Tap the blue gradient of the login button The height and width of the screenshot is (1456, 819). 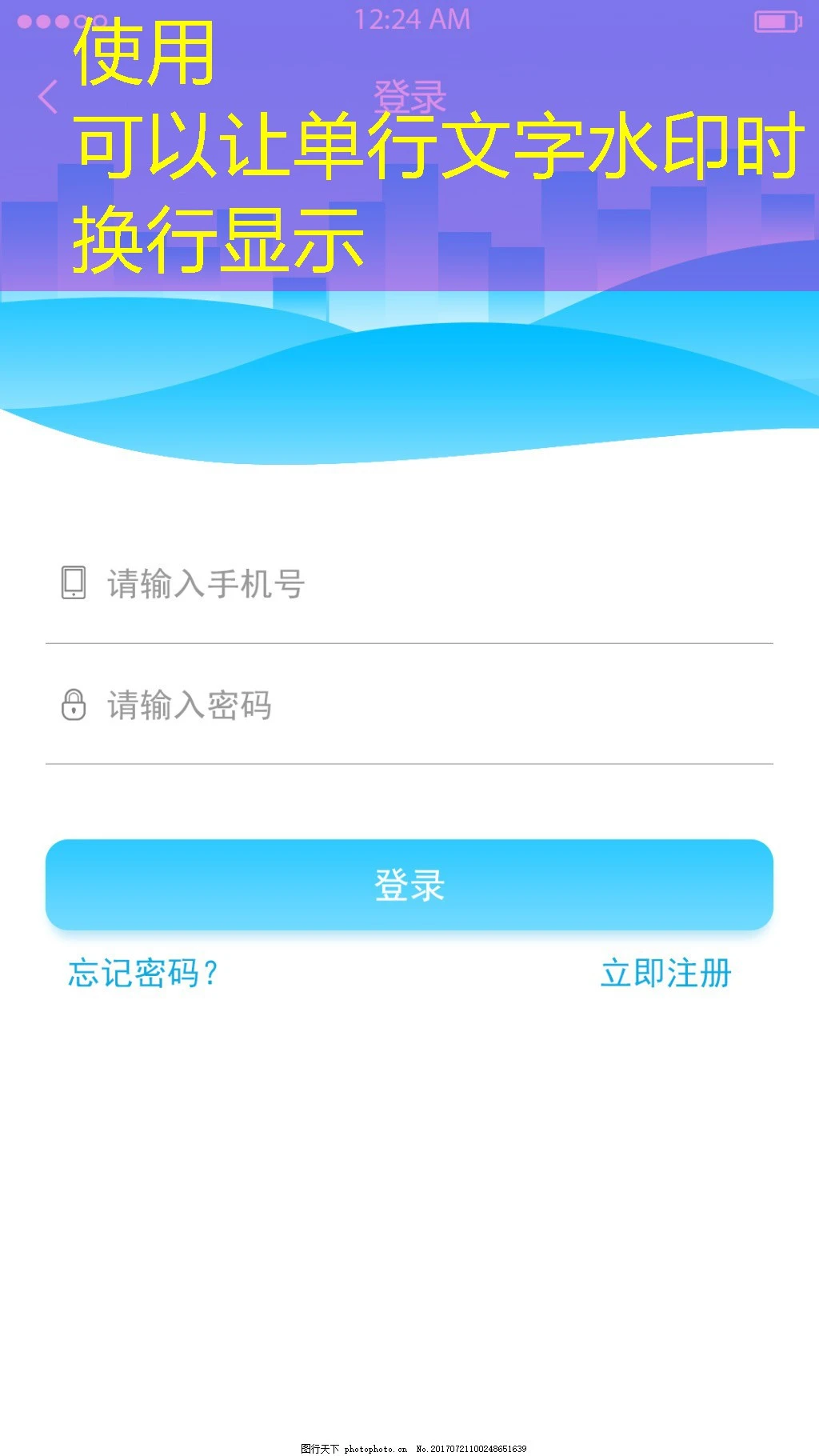pos(409,884)
